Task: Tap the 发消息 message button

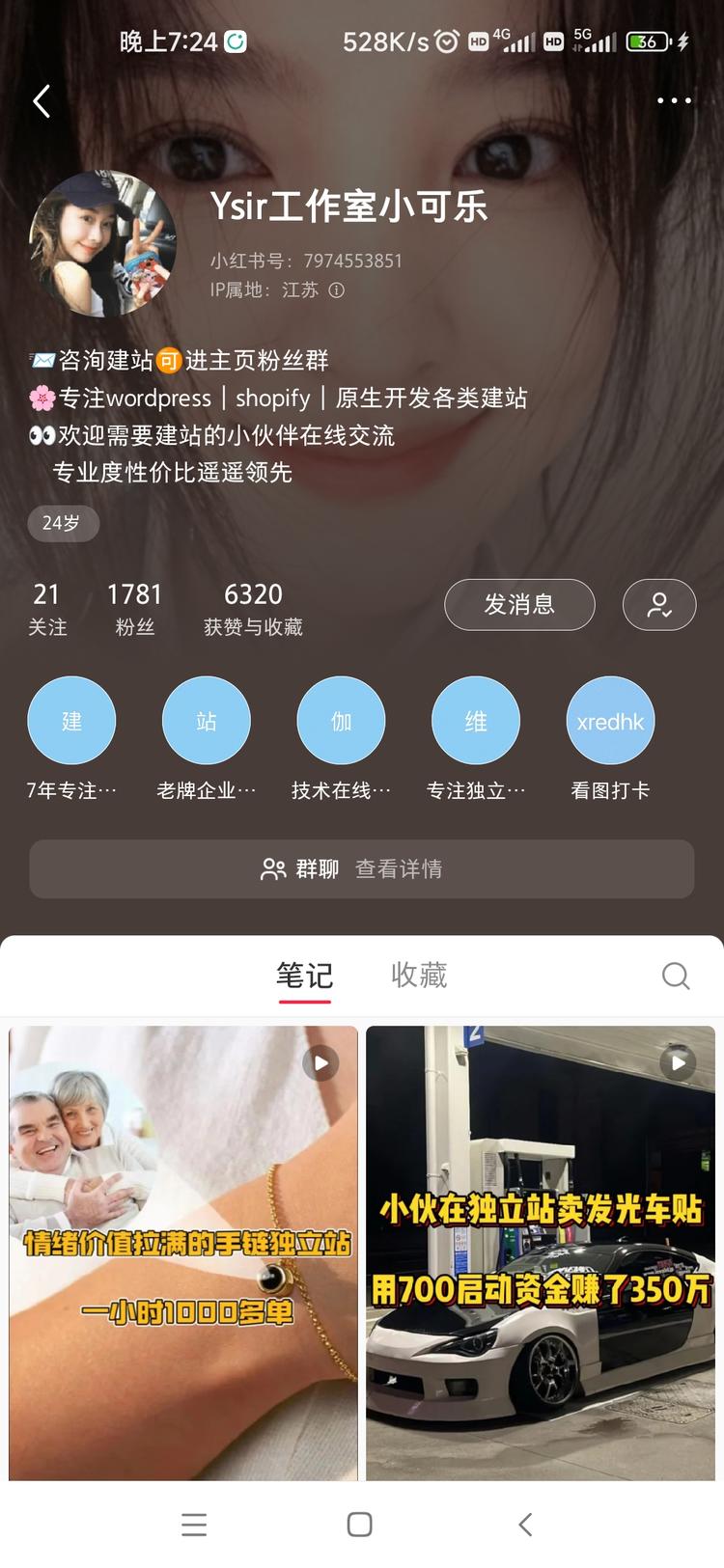Action: (x=519, y=605)
